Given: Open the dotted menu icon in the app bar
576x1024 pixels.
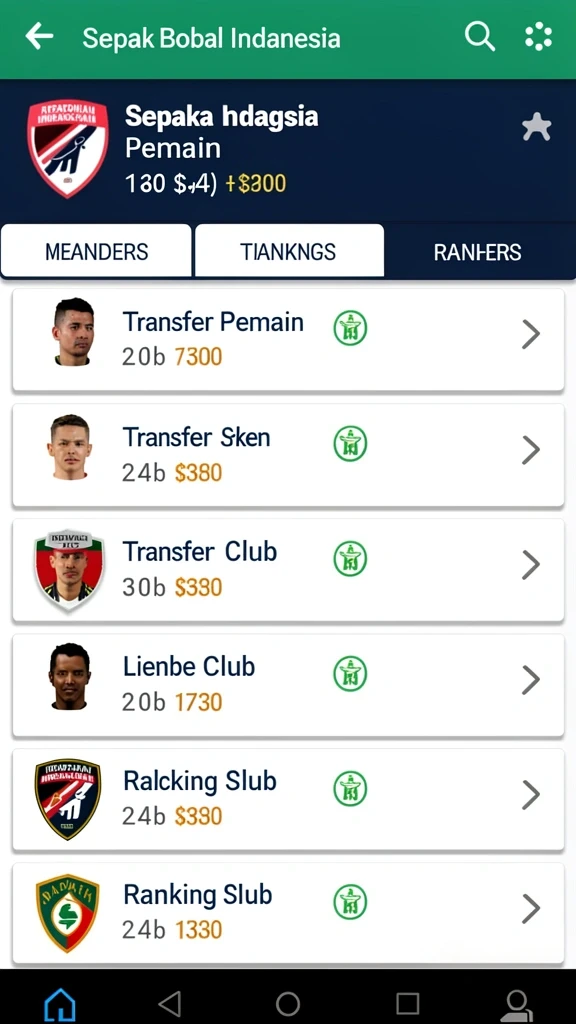Looking at the screenshot, I should [538, 37].
